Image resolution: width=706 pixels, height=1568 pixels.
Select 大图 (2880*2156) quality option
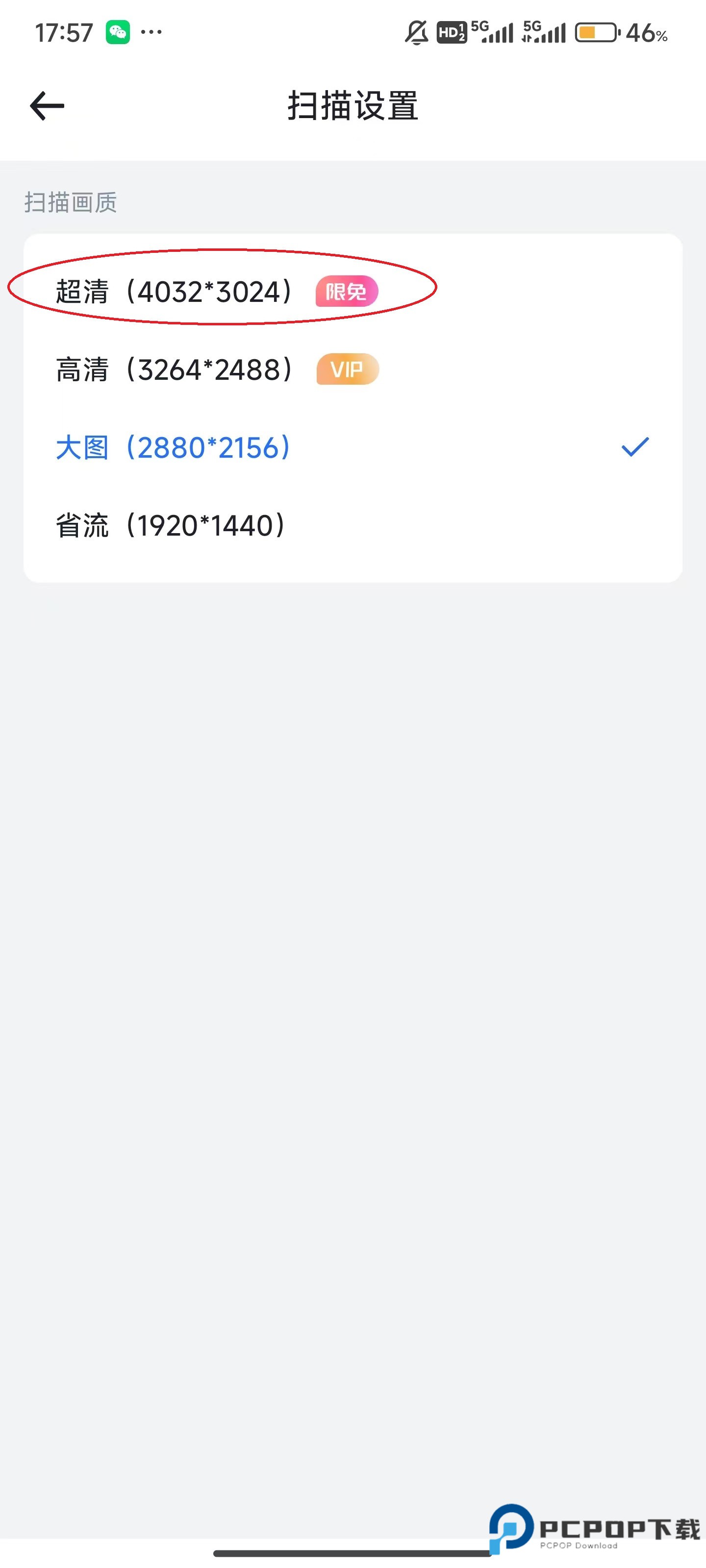click(173, 447)
